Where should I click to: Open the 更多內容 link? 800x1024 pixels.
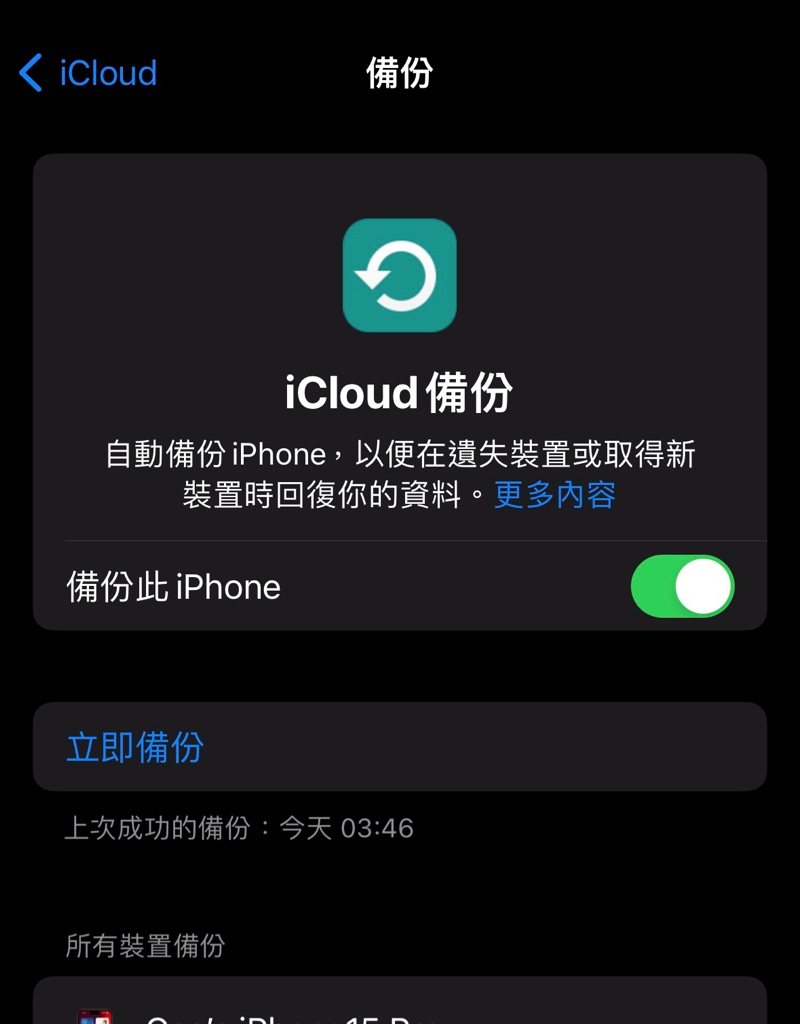click(x=555, y=494)
